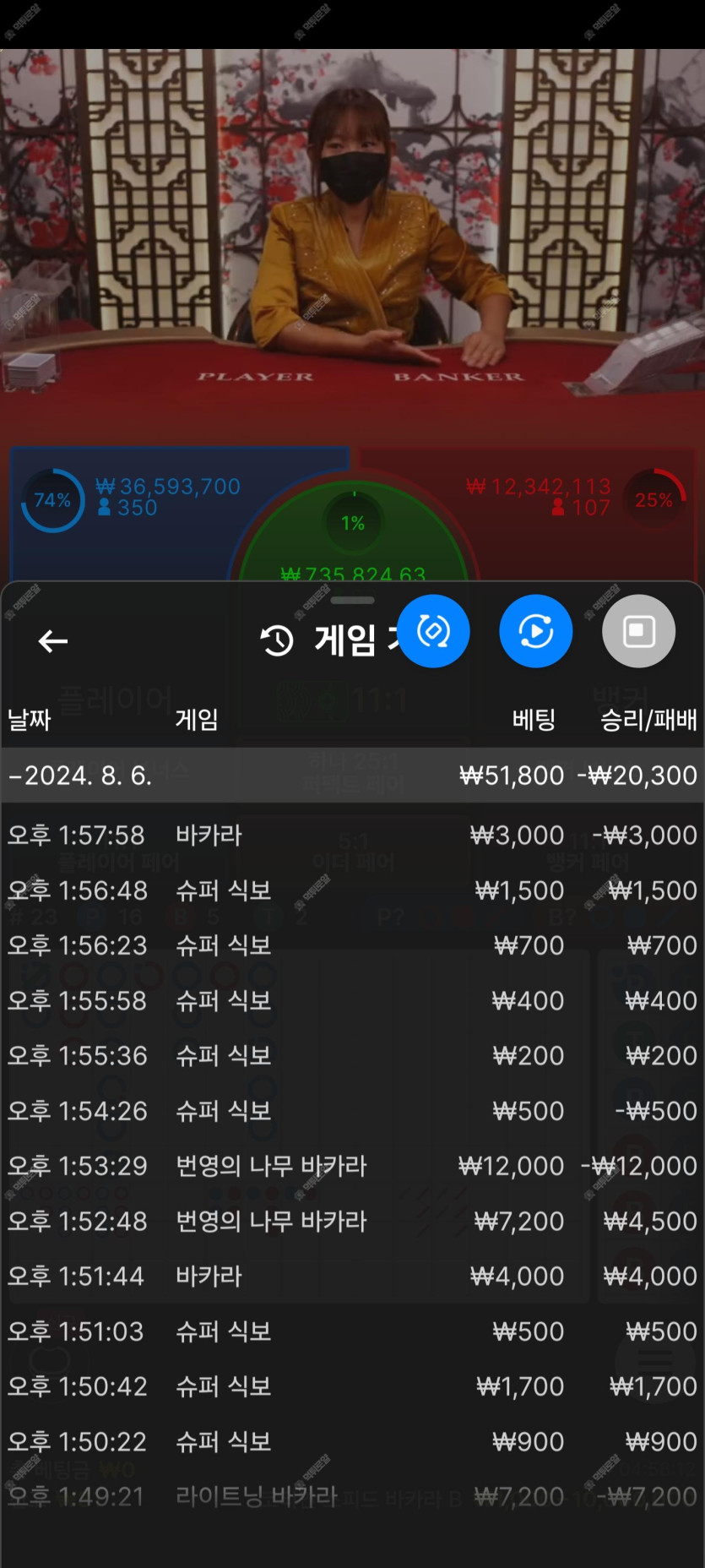Image resolution: width=705 pixels, height=1568 pixels.
Task: Open the 오후 1:51:44 바카라 record
Action: click(352, 1277)
